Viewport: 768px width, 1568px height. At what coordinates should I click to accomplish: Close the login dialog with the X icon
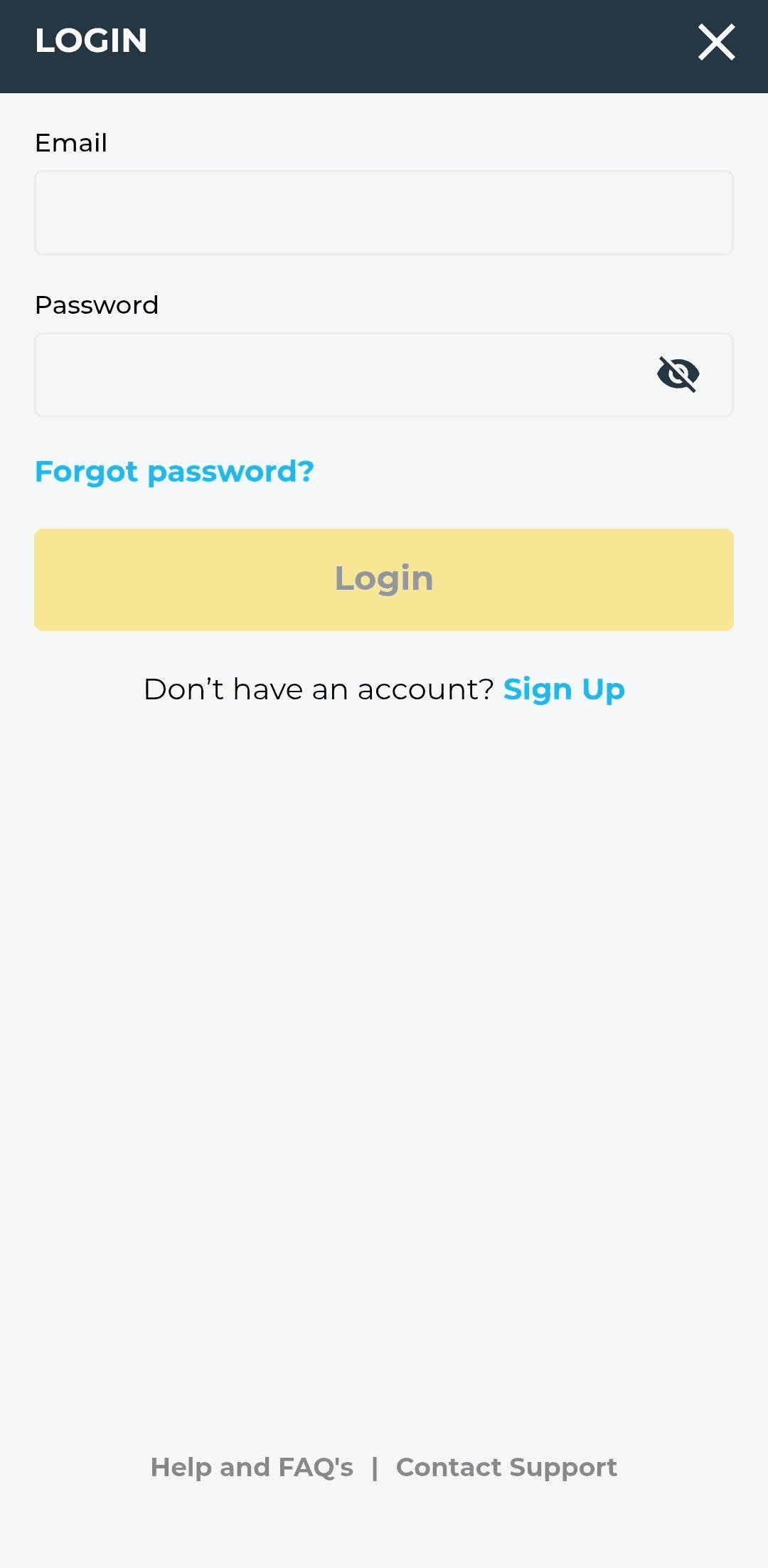[x=716, y=42]
